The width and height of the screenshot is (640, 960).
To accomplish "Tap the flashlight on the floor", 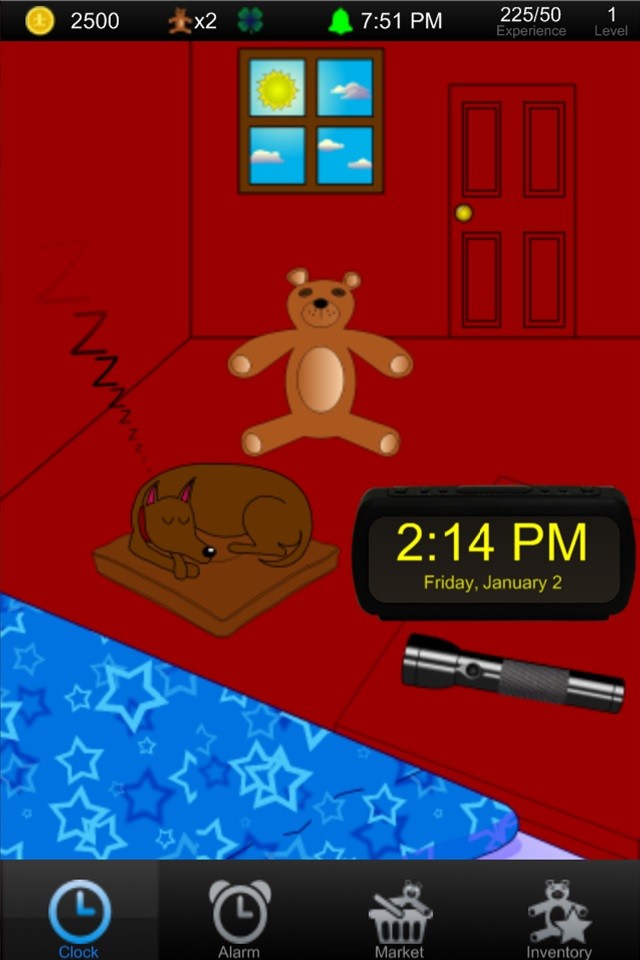I will point(513,673).
